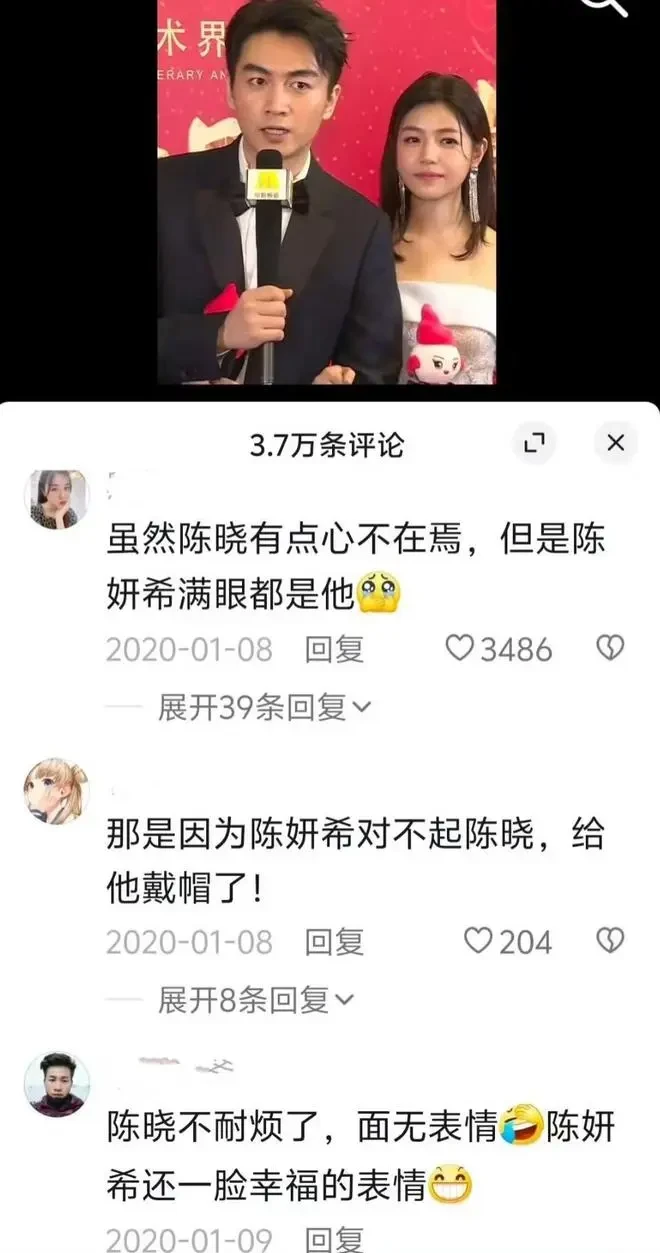Close the comments panel
This screenshot has width=660, height=1253.
(616, 443)
